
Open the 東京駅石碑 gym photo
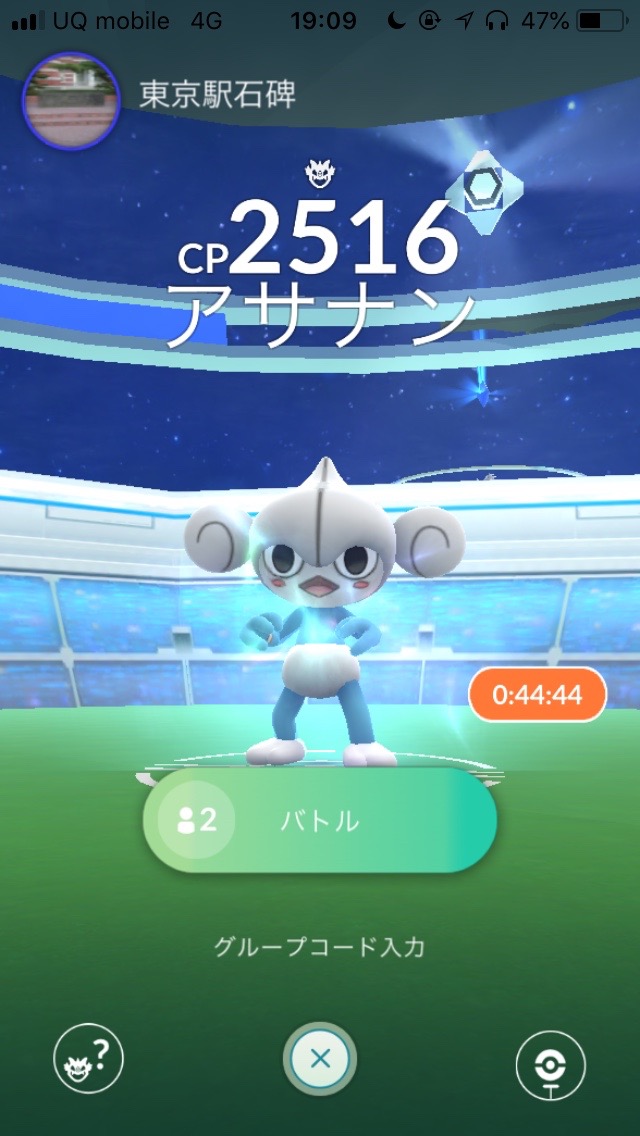pos(71,100)
